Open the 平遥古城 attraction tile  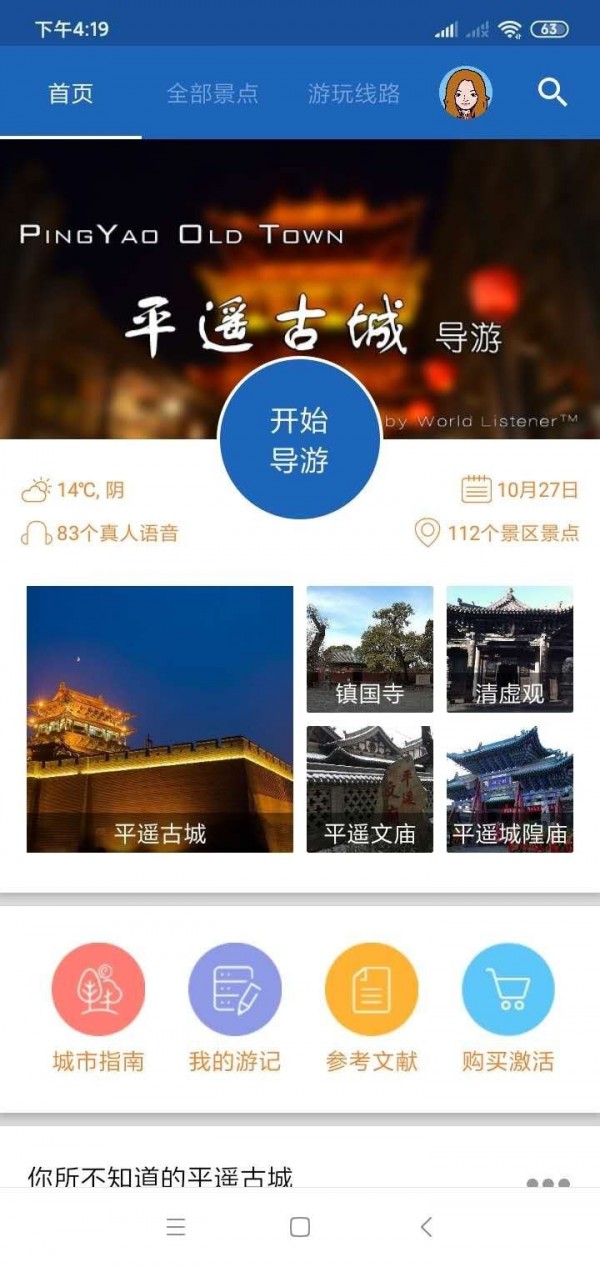(160, 719)
